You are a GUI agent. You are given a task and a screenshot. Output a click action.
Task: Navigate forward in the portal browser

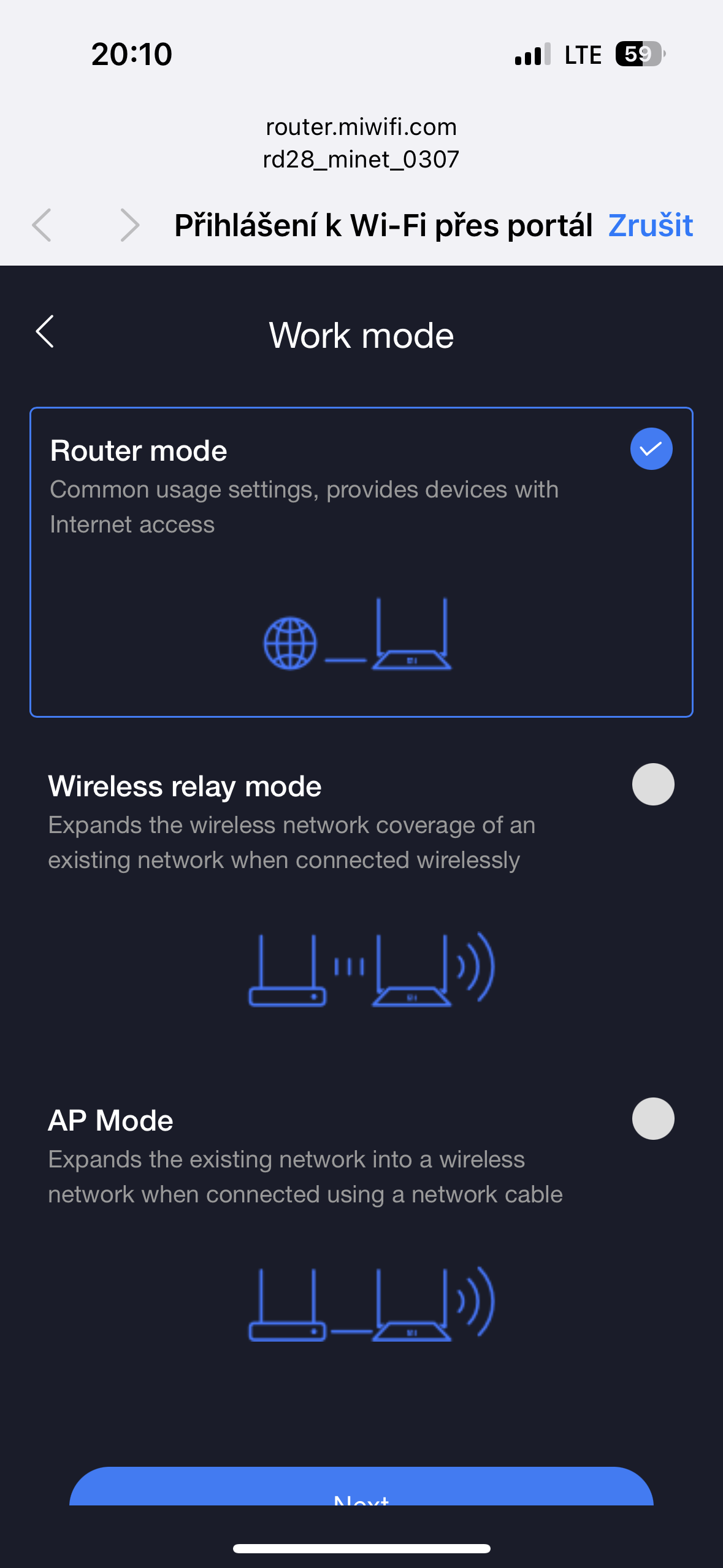129,226
